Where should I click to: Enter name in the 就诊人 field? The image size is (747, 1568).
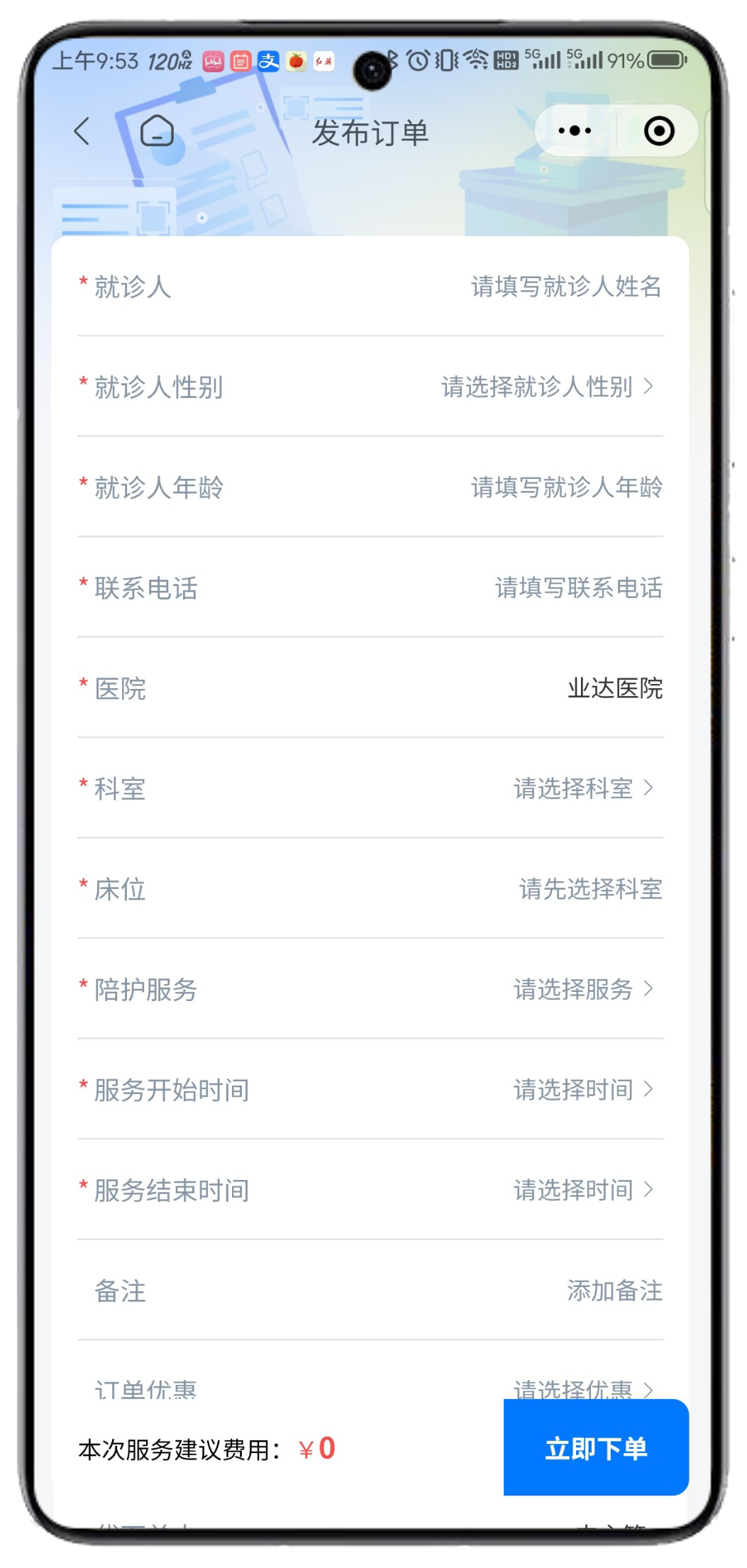click(x=565, y=287)
